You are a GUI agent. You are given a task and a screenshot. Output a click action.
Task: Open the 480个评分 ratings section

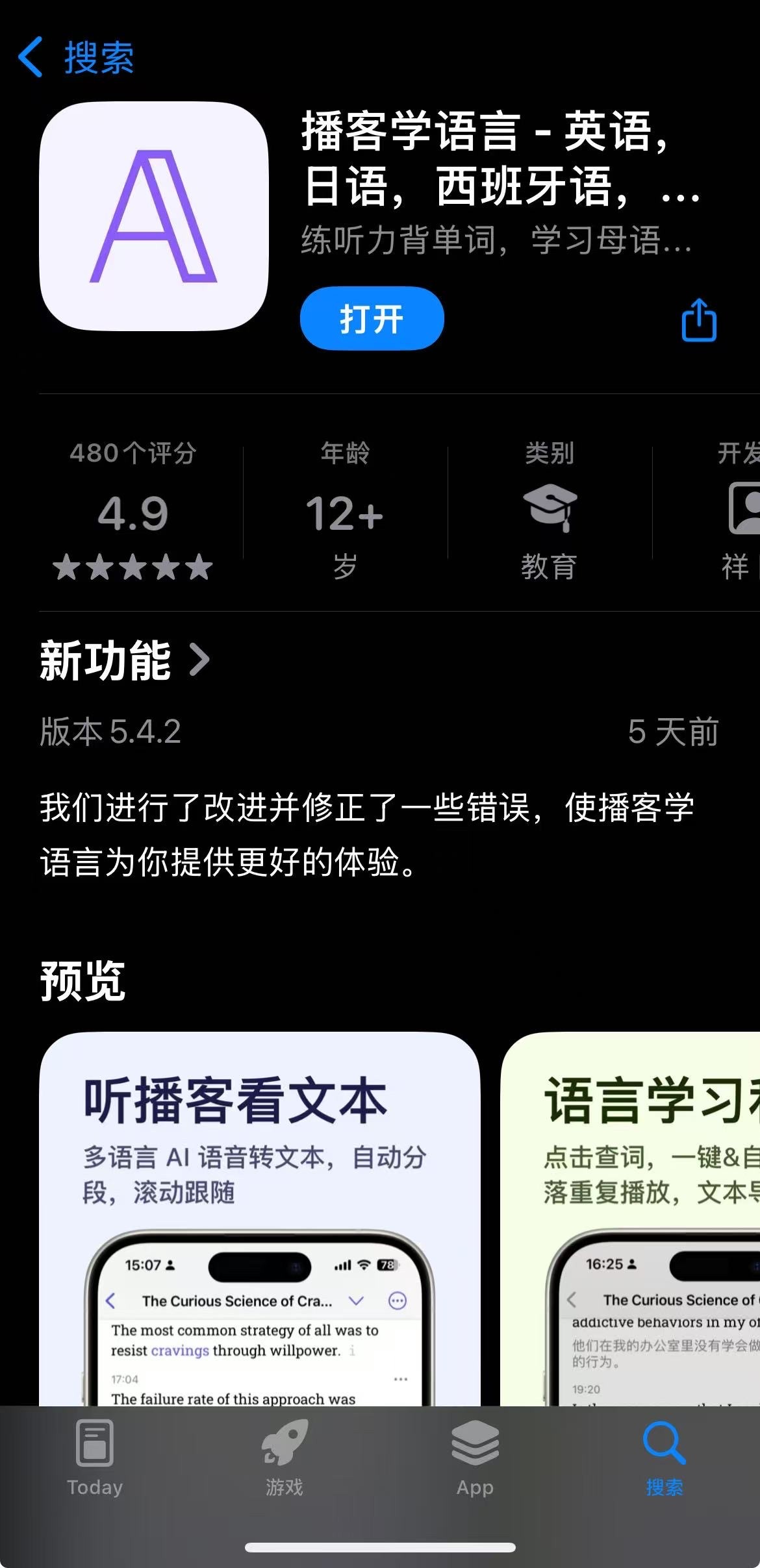pyautogui.click(x=133, y=510)
